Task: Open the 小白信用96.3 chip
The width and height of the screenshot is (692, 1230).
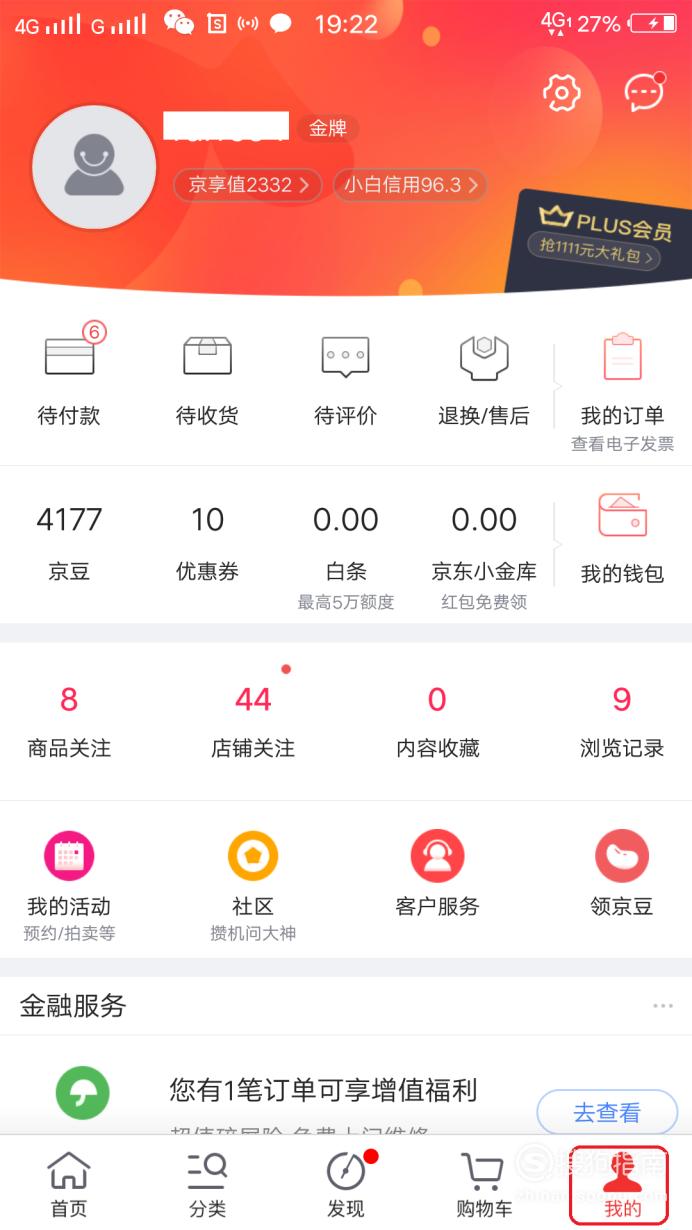Action: point(410,185)
